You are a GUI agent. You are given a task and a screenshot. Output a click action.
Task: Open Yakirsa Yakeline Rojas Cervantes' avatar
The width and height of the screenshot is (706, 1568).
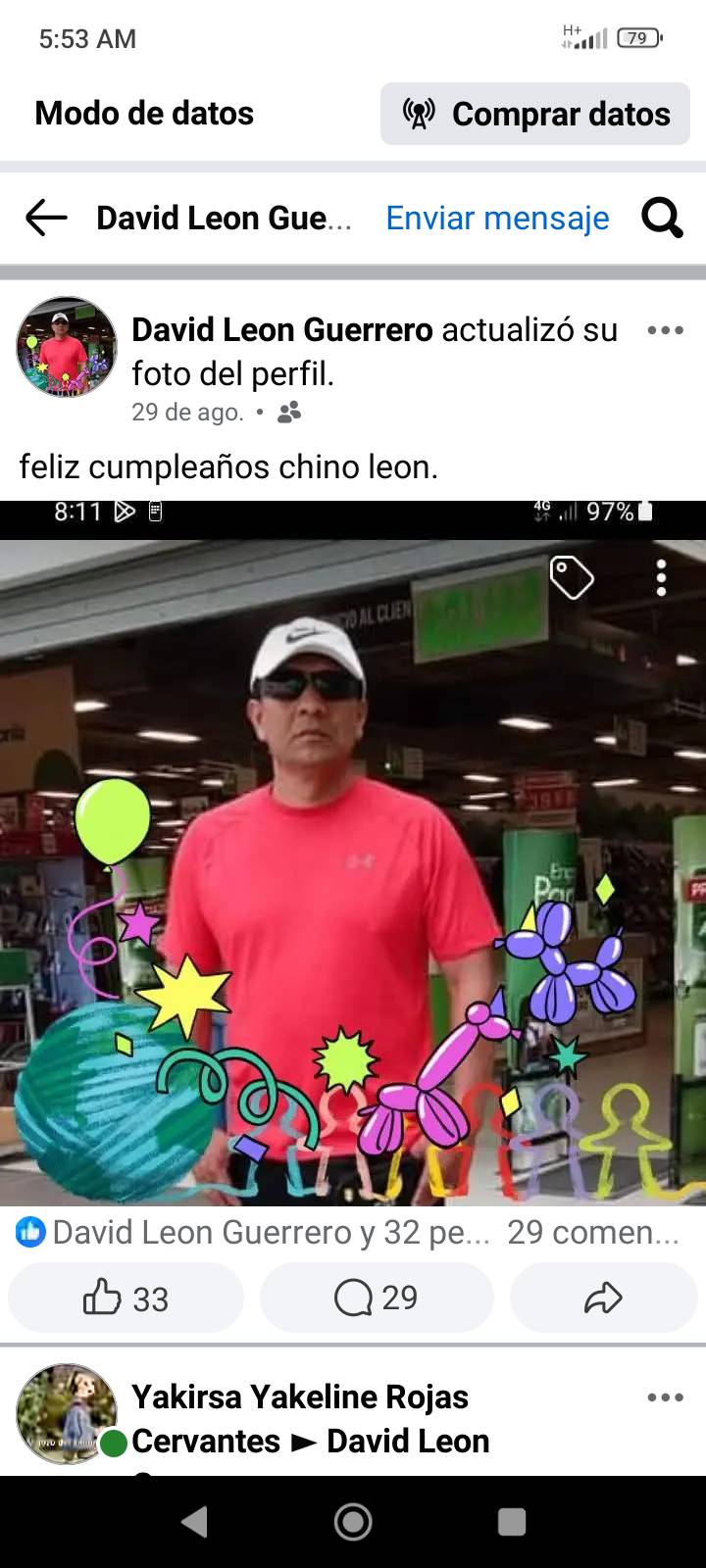[67, 1414]
